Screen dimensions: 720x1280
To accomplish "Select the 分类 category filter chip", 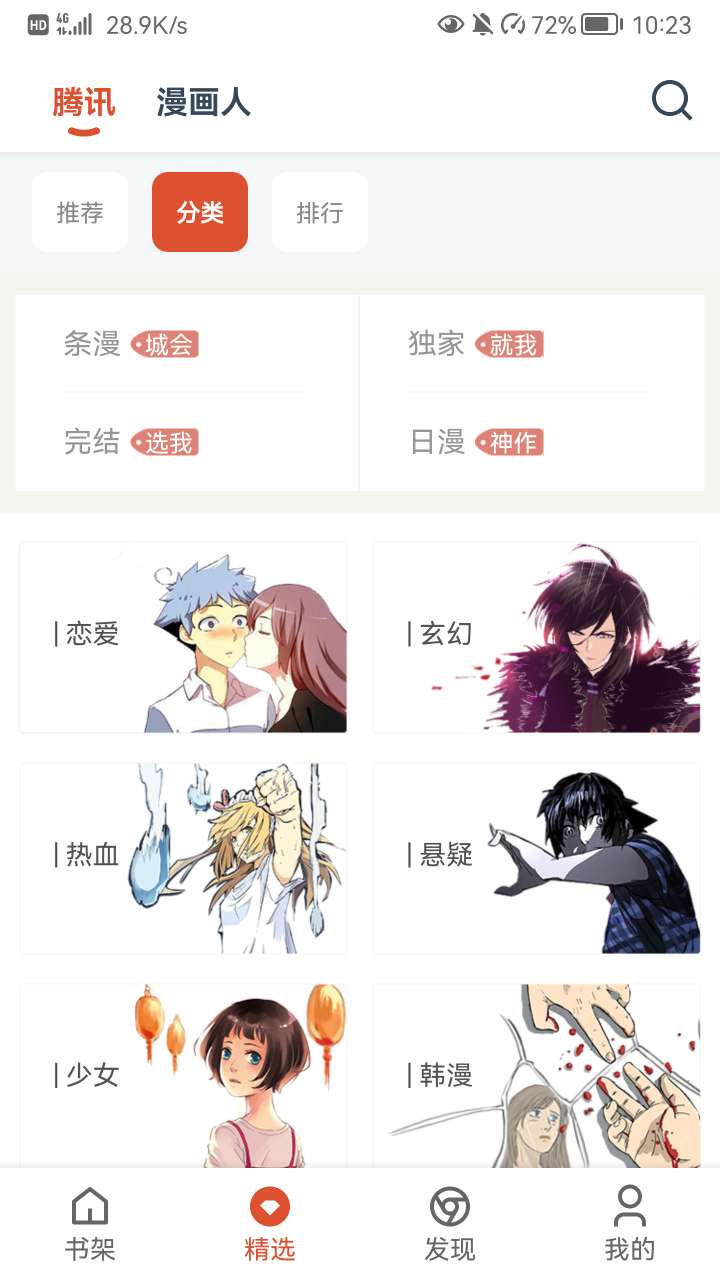I will [x=200, y=211].
